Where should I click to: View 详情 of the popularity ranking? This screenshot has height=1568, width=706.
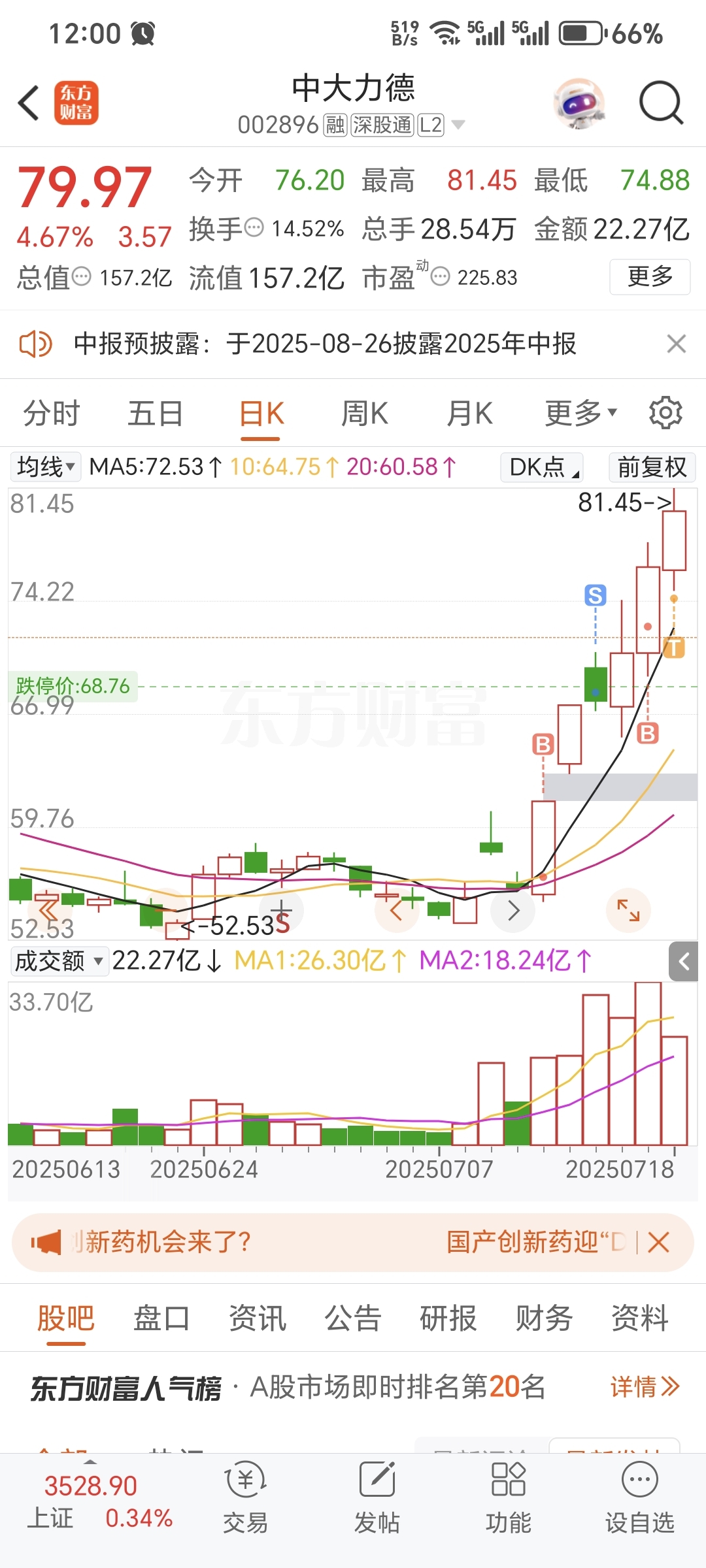coord(645,1386)
